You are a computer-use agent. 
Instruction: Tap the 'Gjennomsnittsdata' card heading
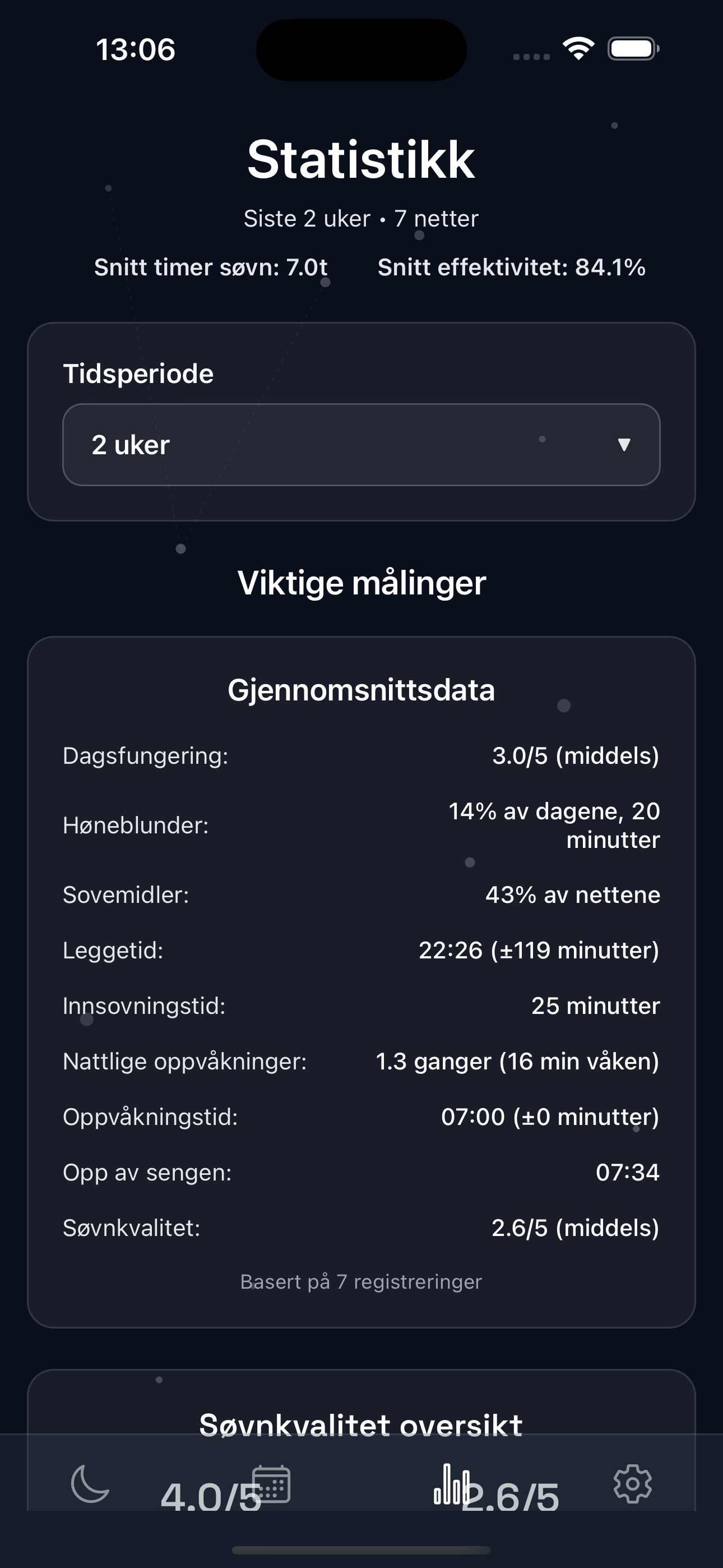[x=361, y=690]
